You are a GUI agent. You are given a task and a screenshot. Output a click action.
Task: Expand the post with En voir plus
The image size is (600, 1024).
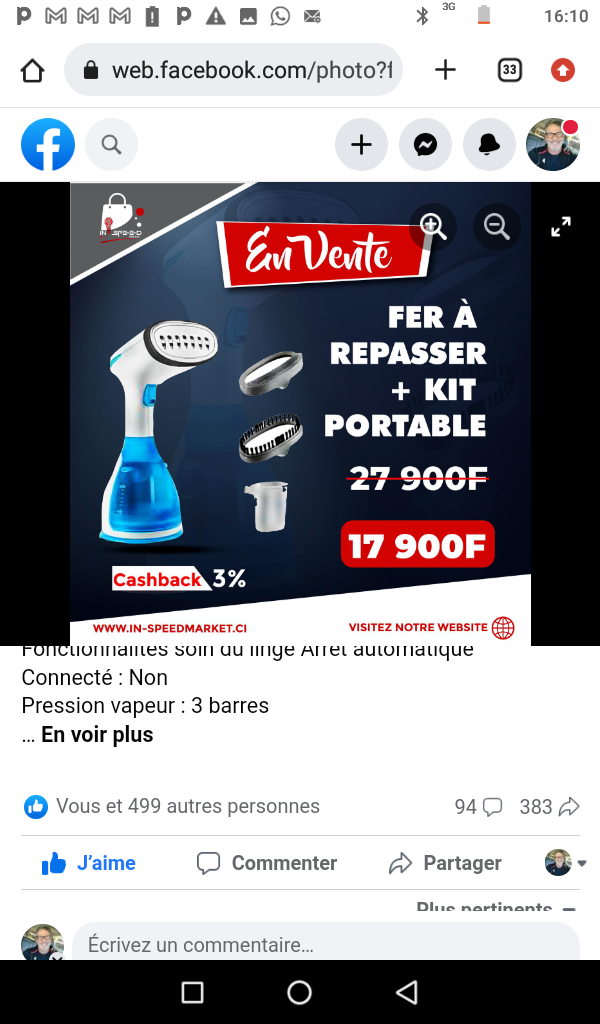tap(97, 734)
